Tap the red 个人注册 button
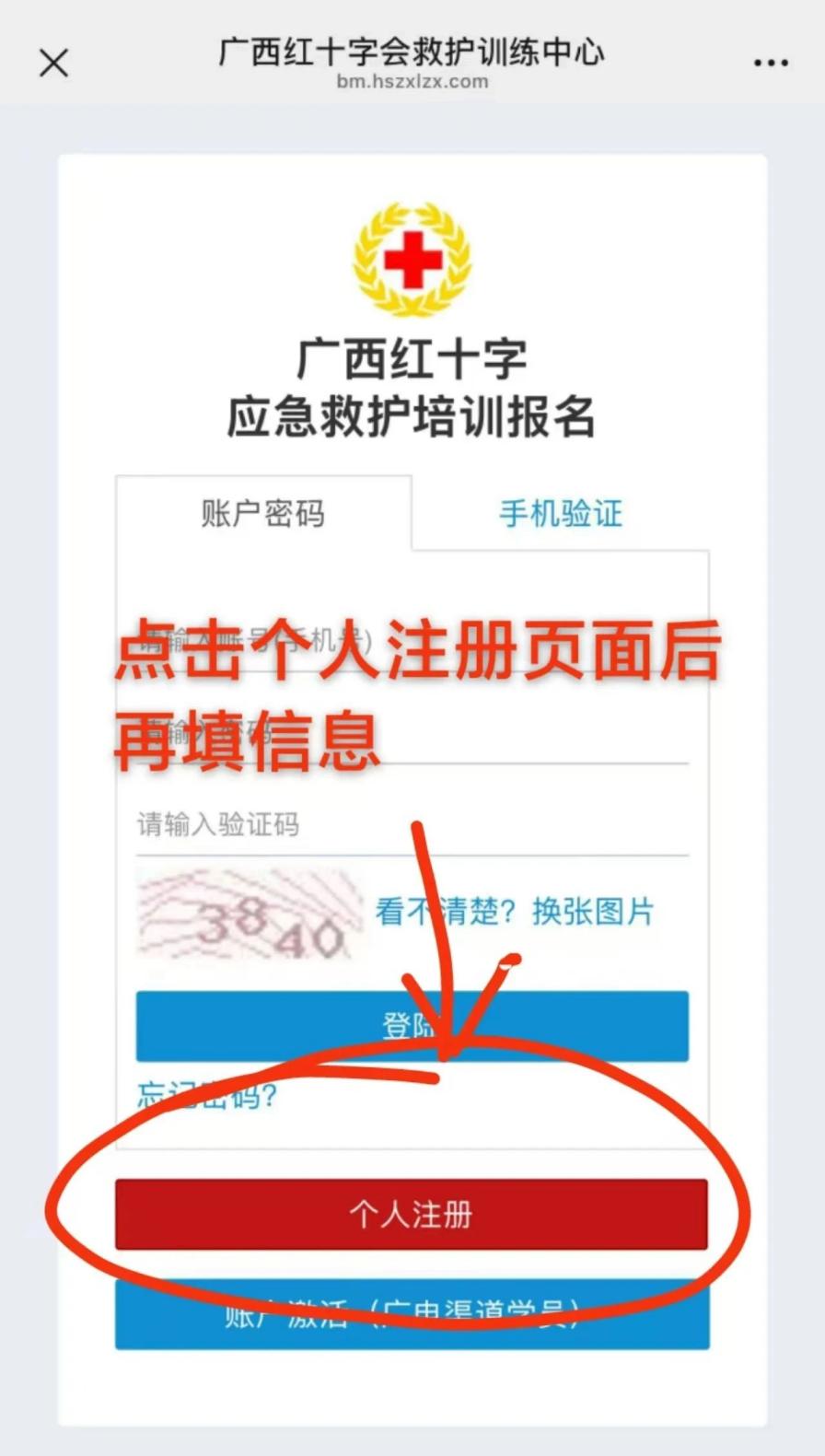 point(412,1215)
